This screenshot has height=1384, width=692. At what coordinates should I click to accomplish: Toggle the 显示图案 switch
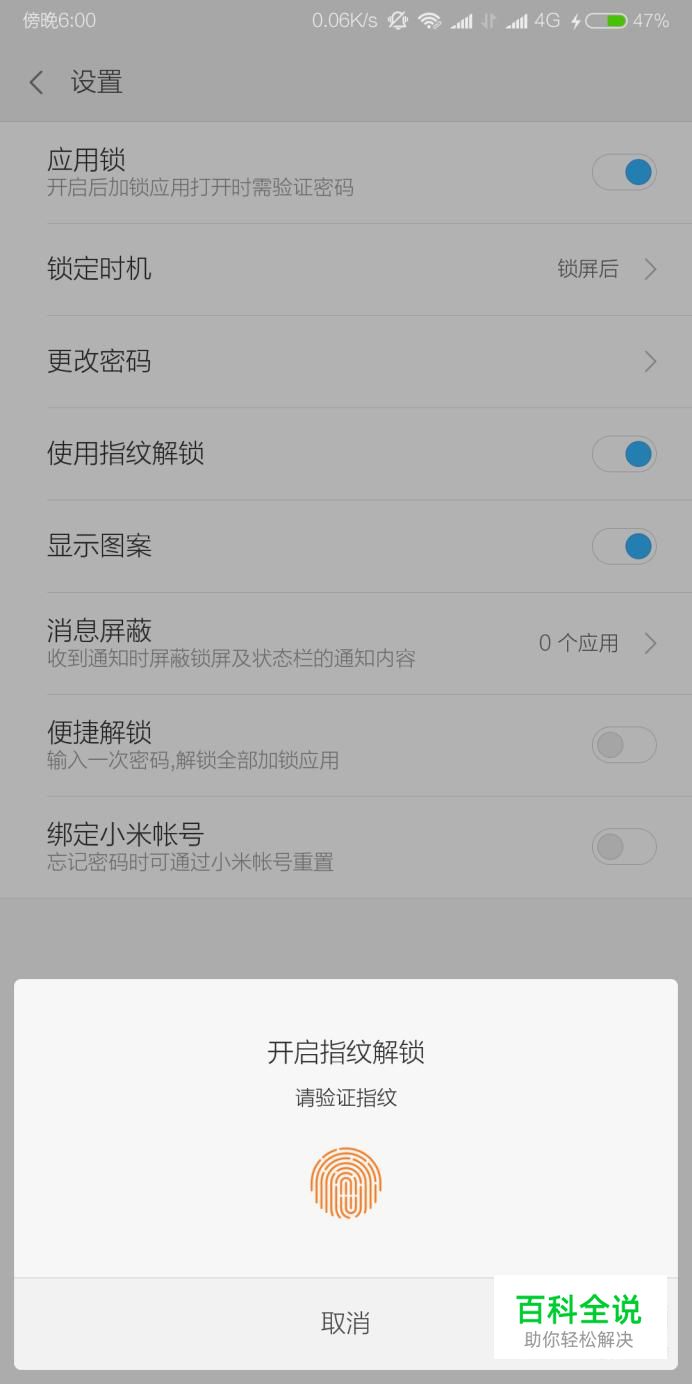point(624,546)
